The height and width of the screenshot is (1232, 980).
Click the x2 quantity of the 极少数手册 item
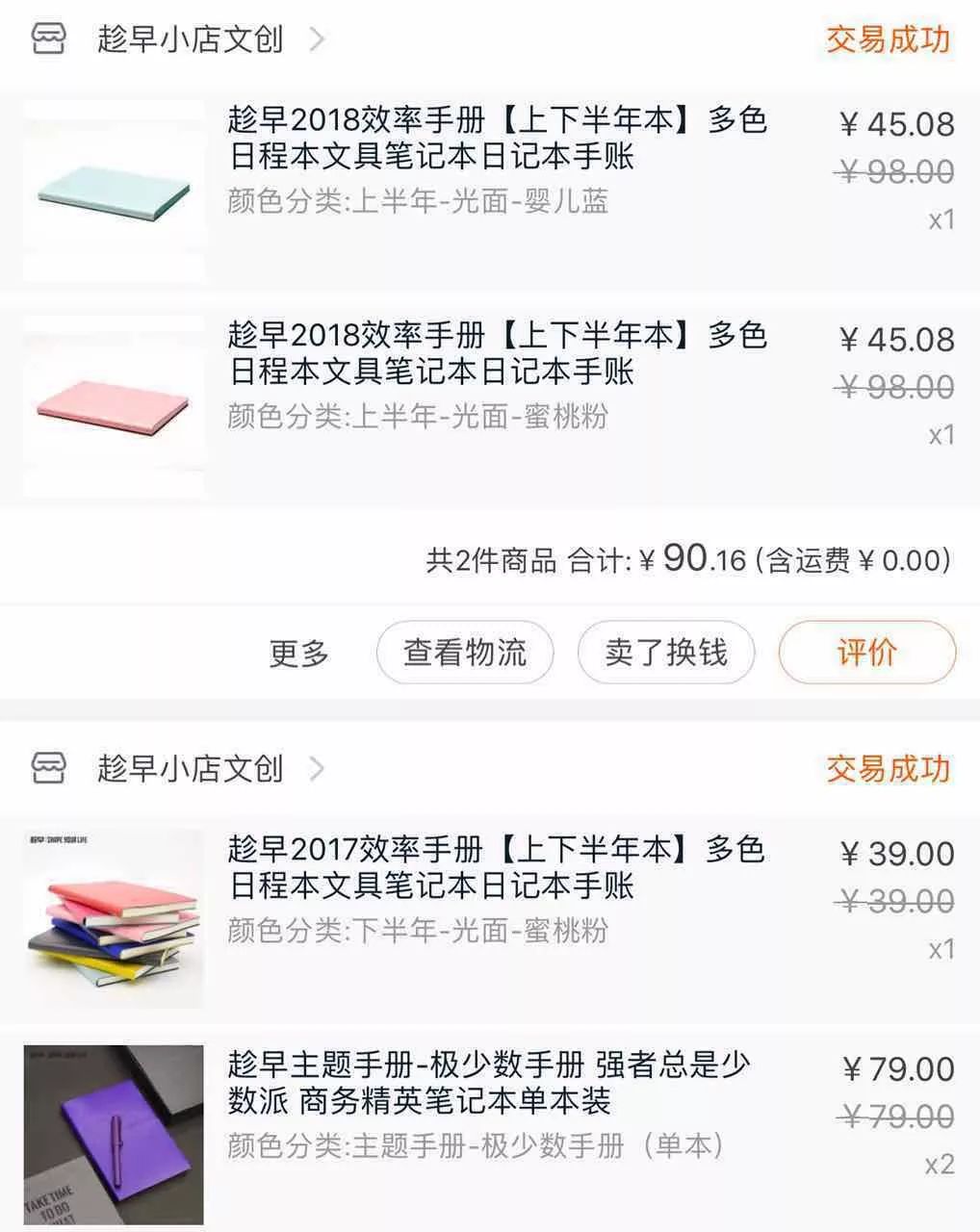939,1166
